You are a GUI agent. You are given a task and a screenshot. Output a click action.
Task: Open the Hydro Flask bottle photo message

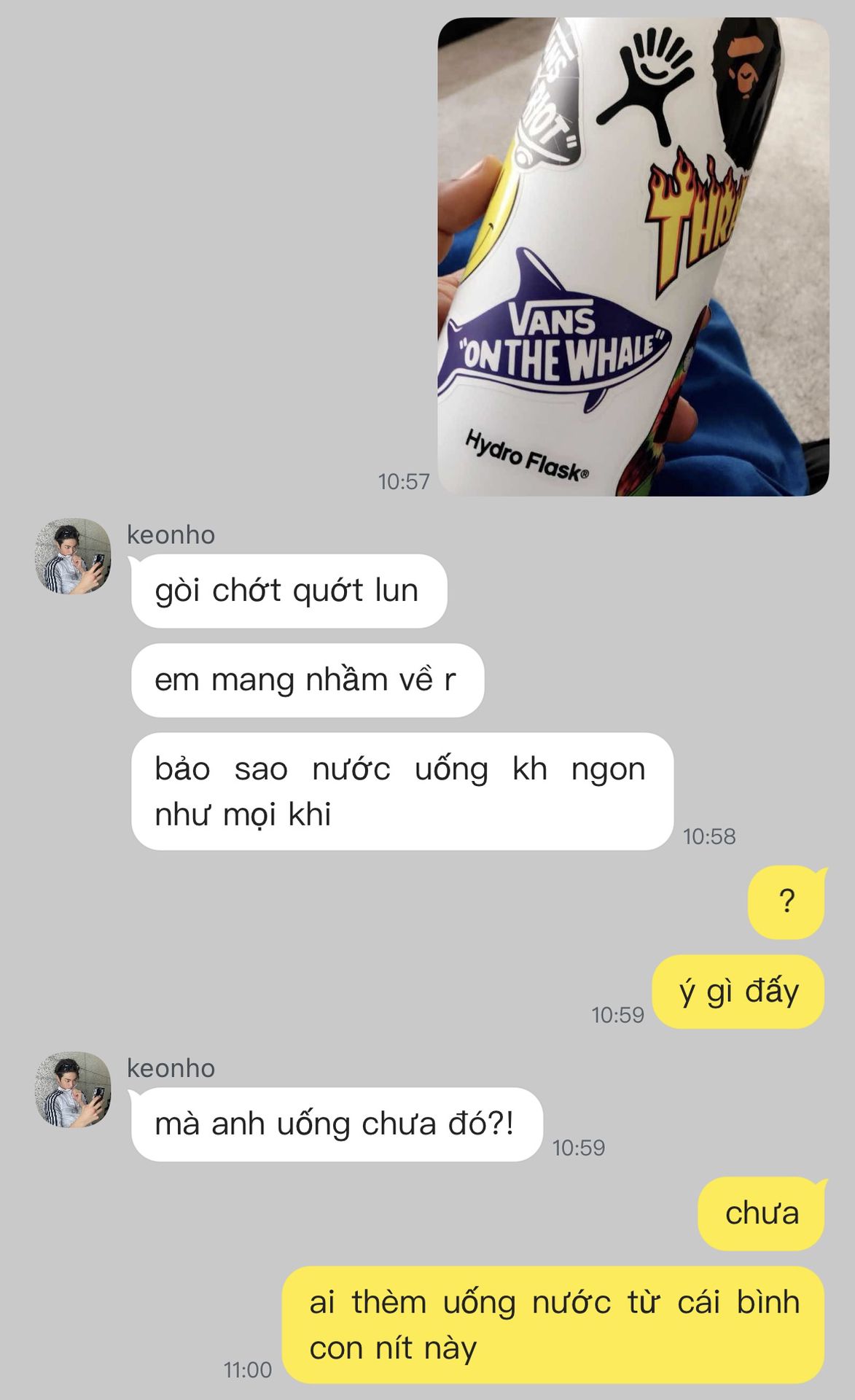click(633, 257)
